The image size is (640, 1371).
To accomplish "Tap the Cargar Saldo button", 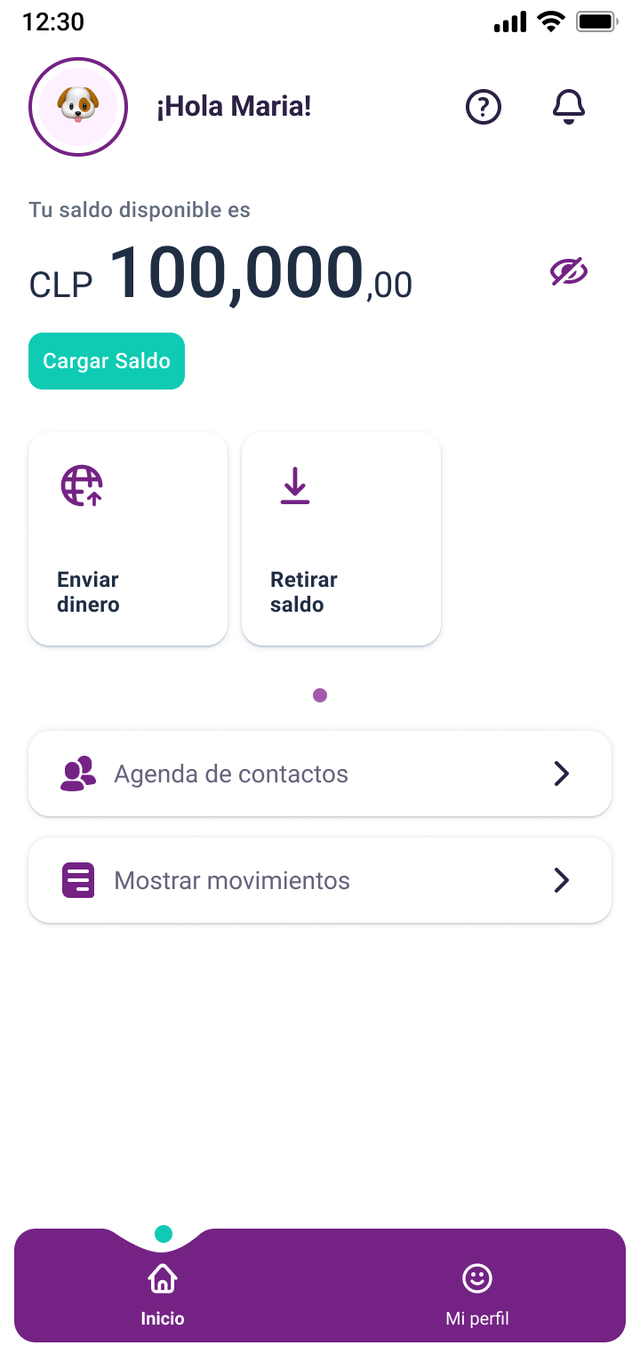I will point(106,361).
